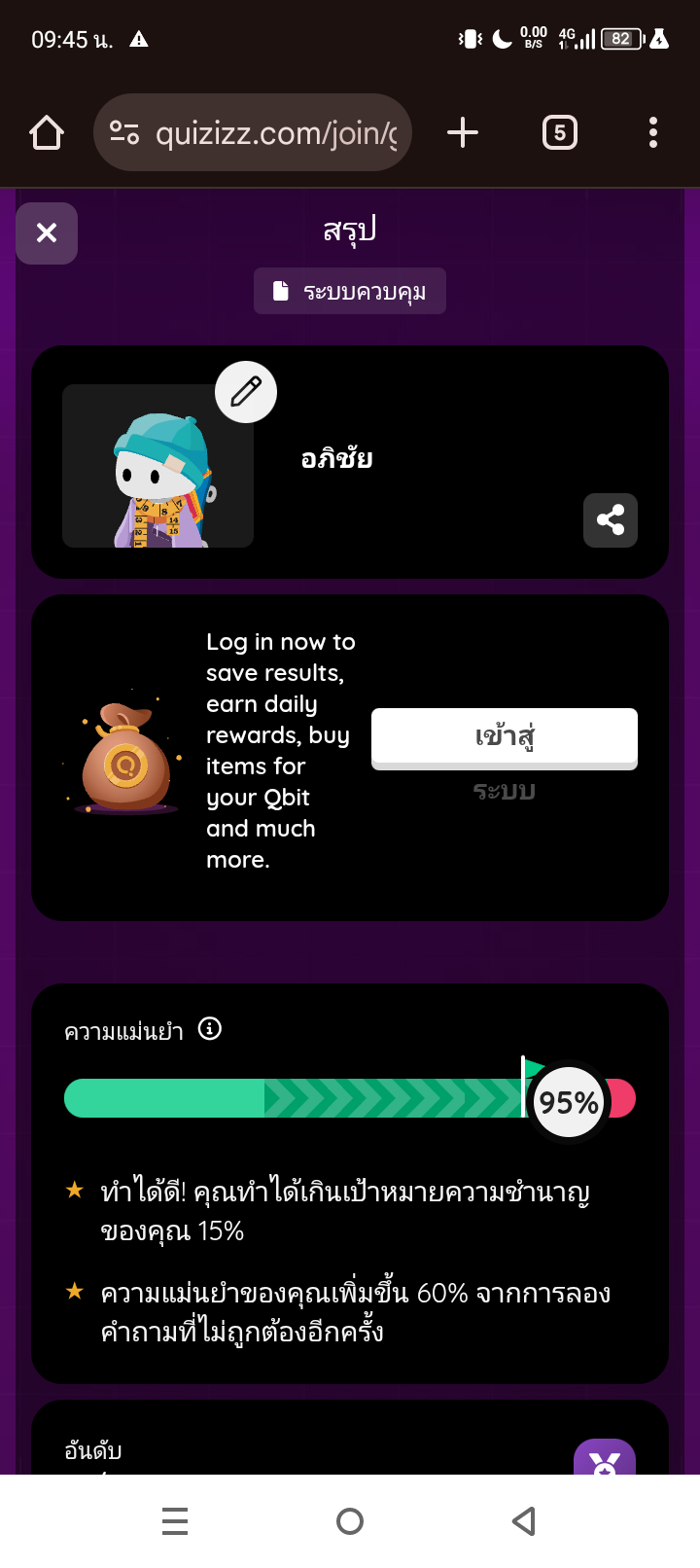700x1568 pixels.
Task: Show accuracy info next to ความแม่นยำ
Action: click(210, 1028)
